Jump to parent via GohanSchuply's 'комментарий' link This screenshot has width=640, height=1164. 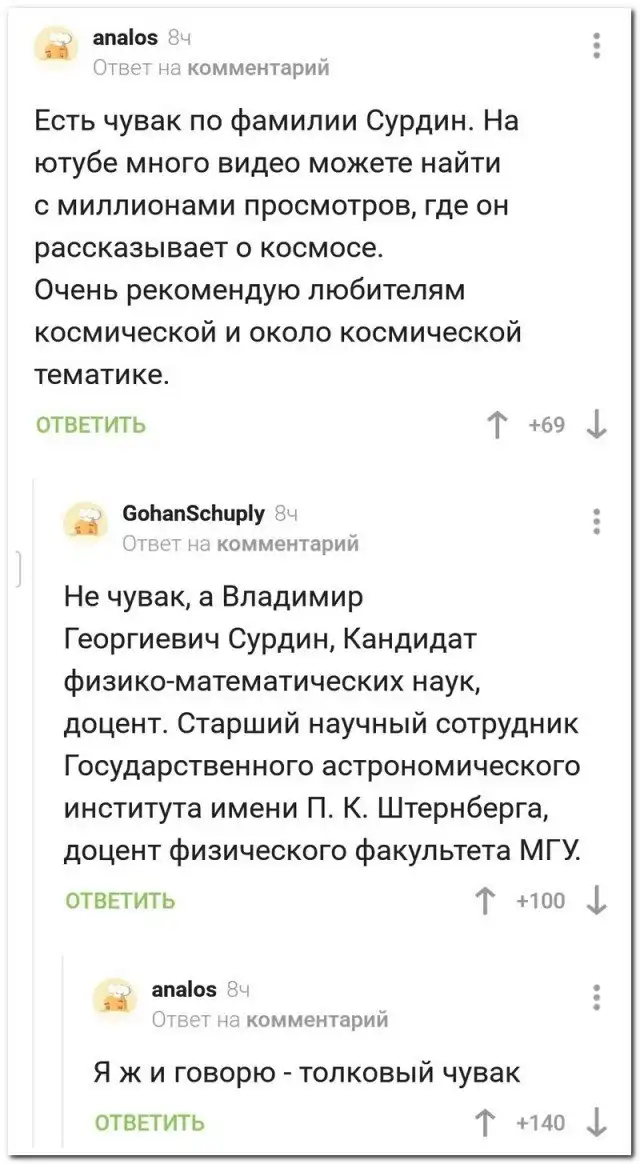point(287,544)
